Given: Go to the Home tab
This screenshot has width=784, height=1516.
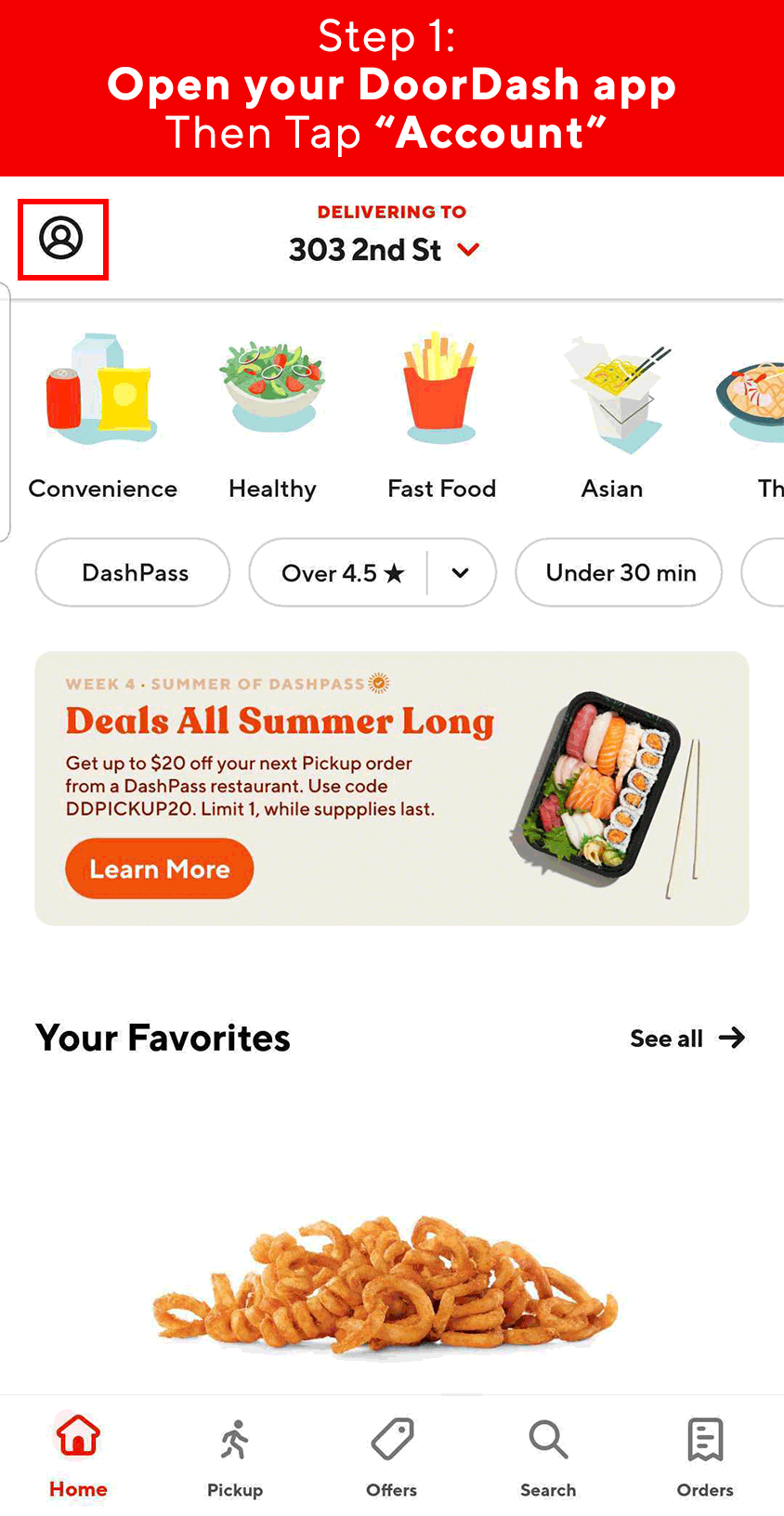Looking at the screenshot, I should 78,1456.
